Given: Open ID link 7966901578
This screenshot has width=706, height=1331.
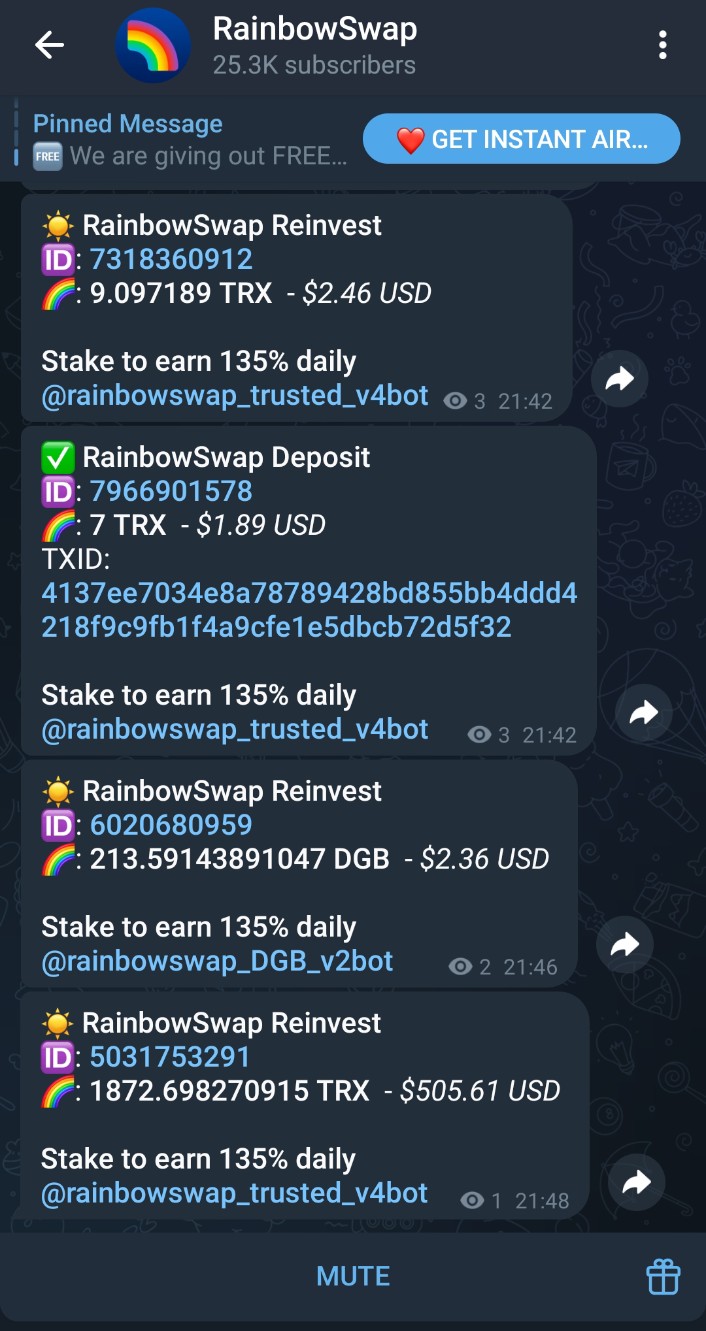Looking at the screenshot, I should pyautogui.click(x=171, y=492).
